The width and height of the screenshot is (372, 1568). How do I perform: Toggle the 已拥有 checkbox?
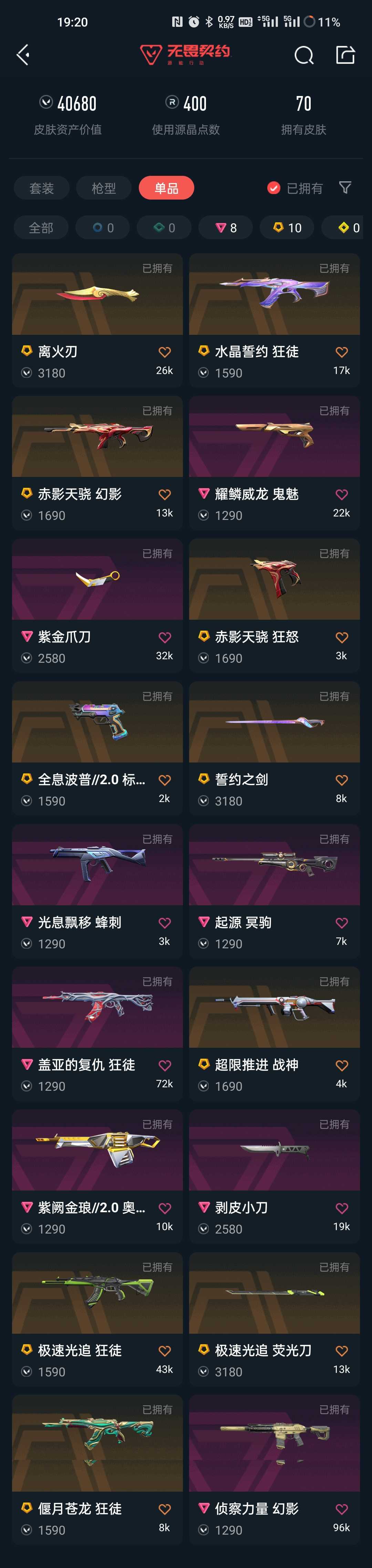tap(274, 188)
